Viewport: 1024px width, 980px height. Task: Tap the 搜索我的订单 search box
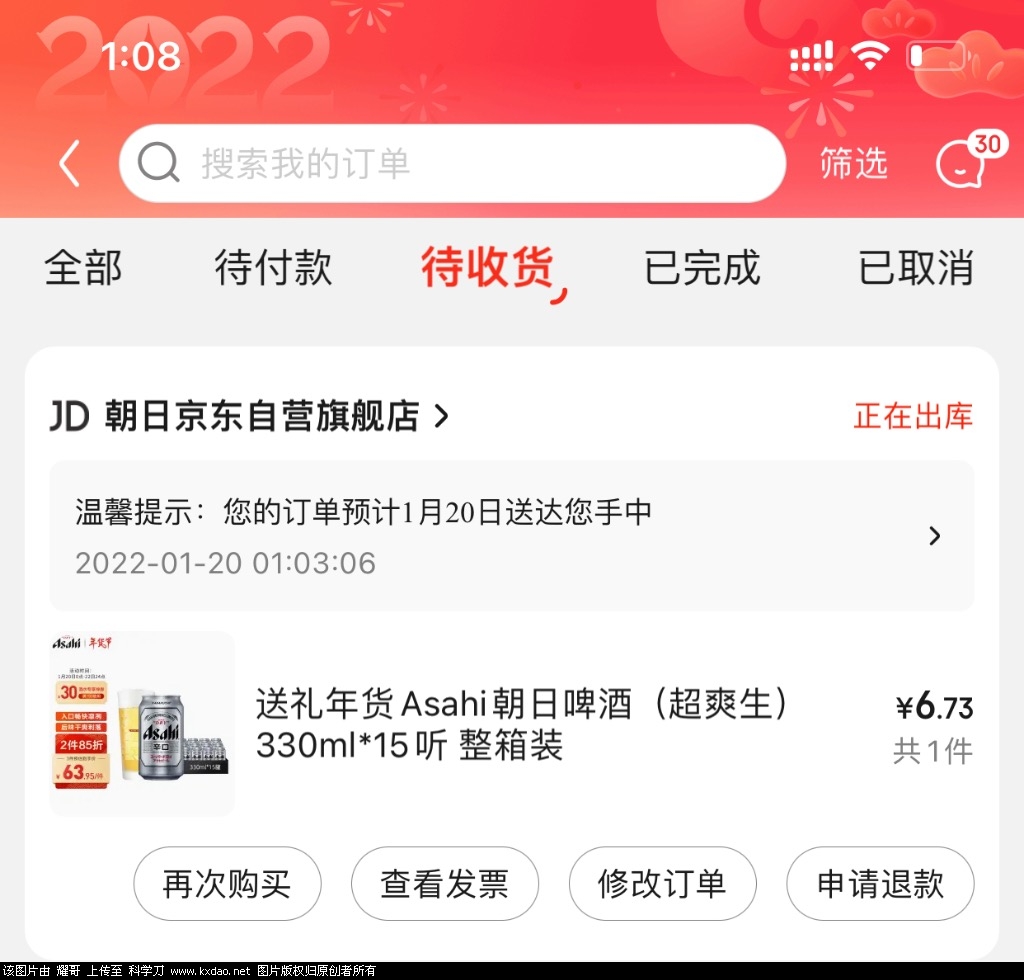click(452, 164)
